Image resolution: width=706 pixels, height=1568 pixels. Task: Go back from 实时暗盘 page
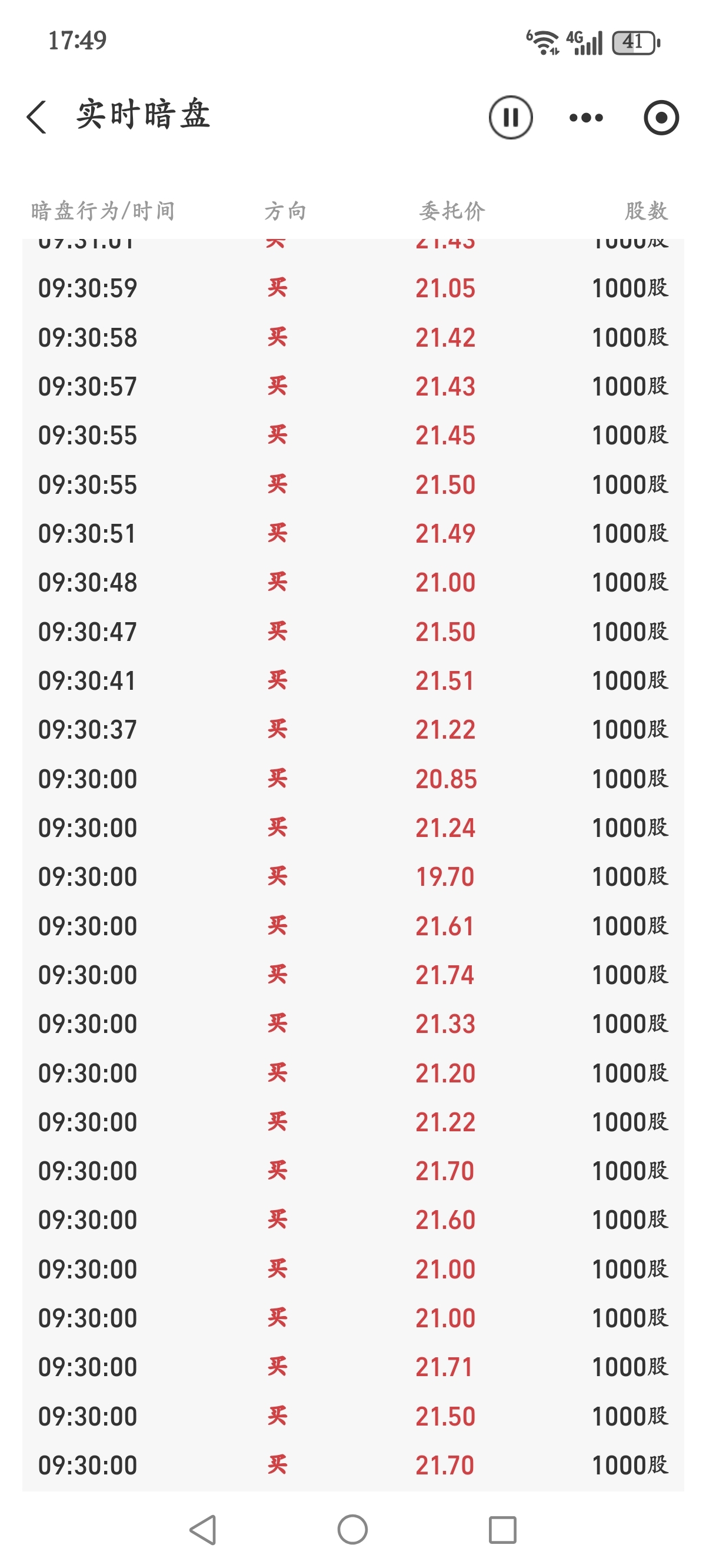click(x=36, y=117)
